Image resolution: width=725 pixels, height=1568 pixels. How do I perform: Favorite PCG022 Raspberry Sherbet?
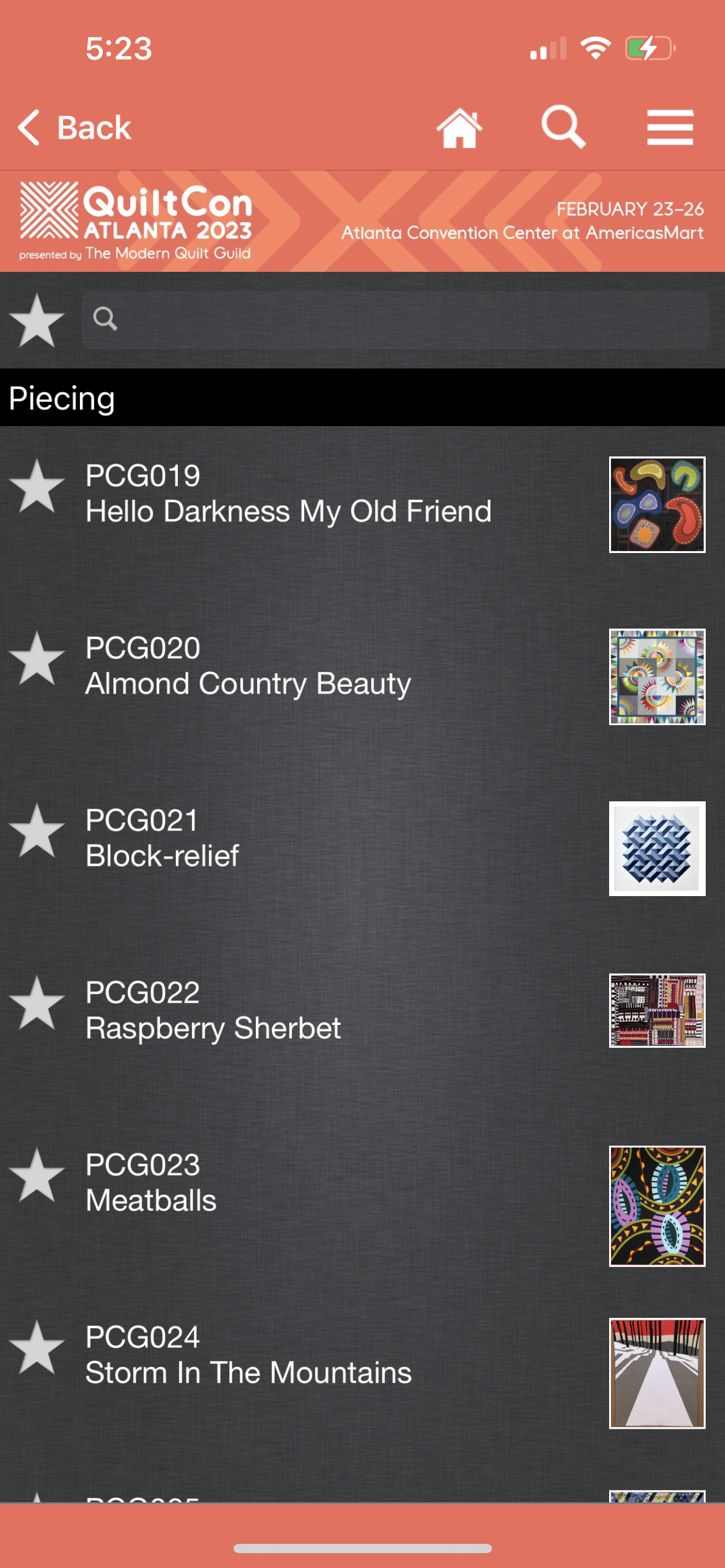(x=37, y=1003)
